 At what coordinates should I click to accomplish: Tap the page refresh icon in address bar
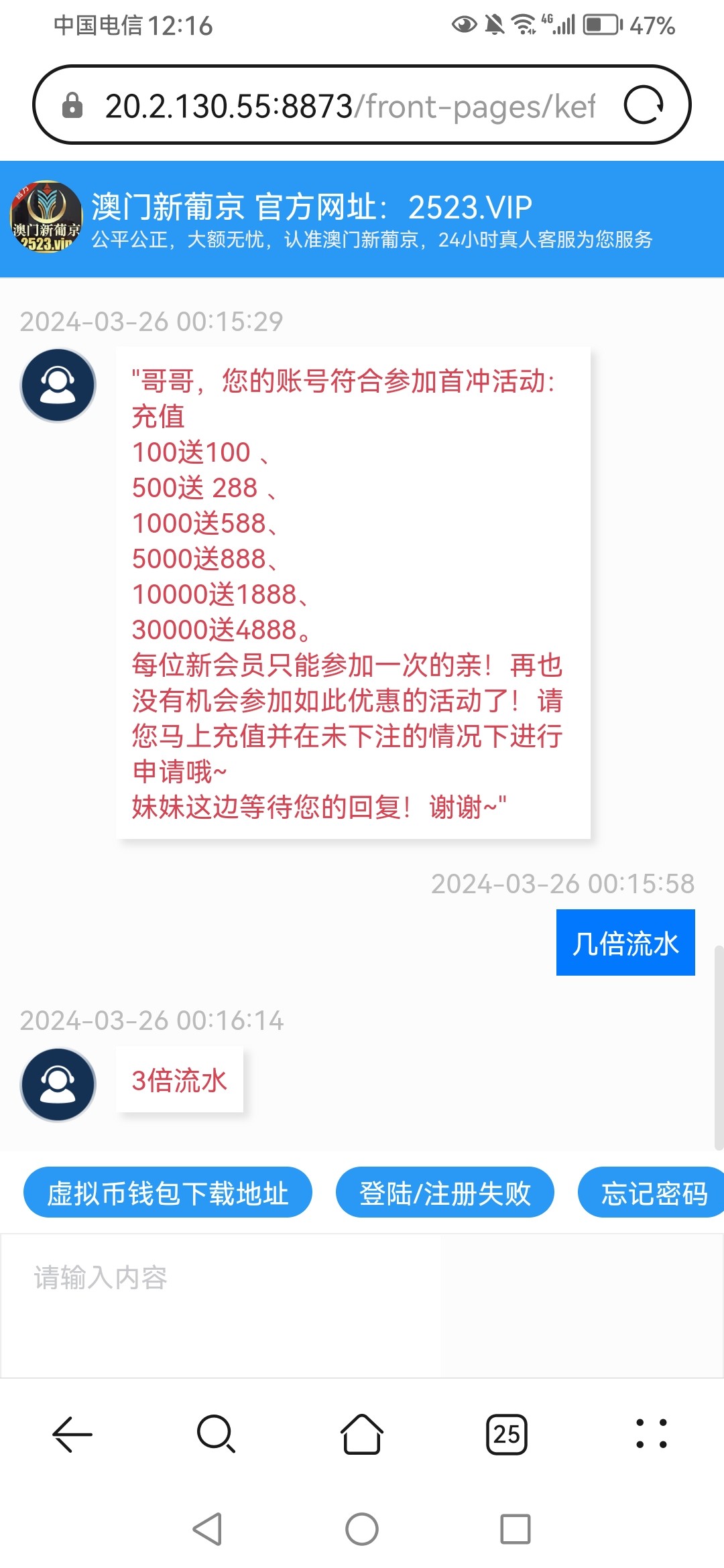[644, 105]
